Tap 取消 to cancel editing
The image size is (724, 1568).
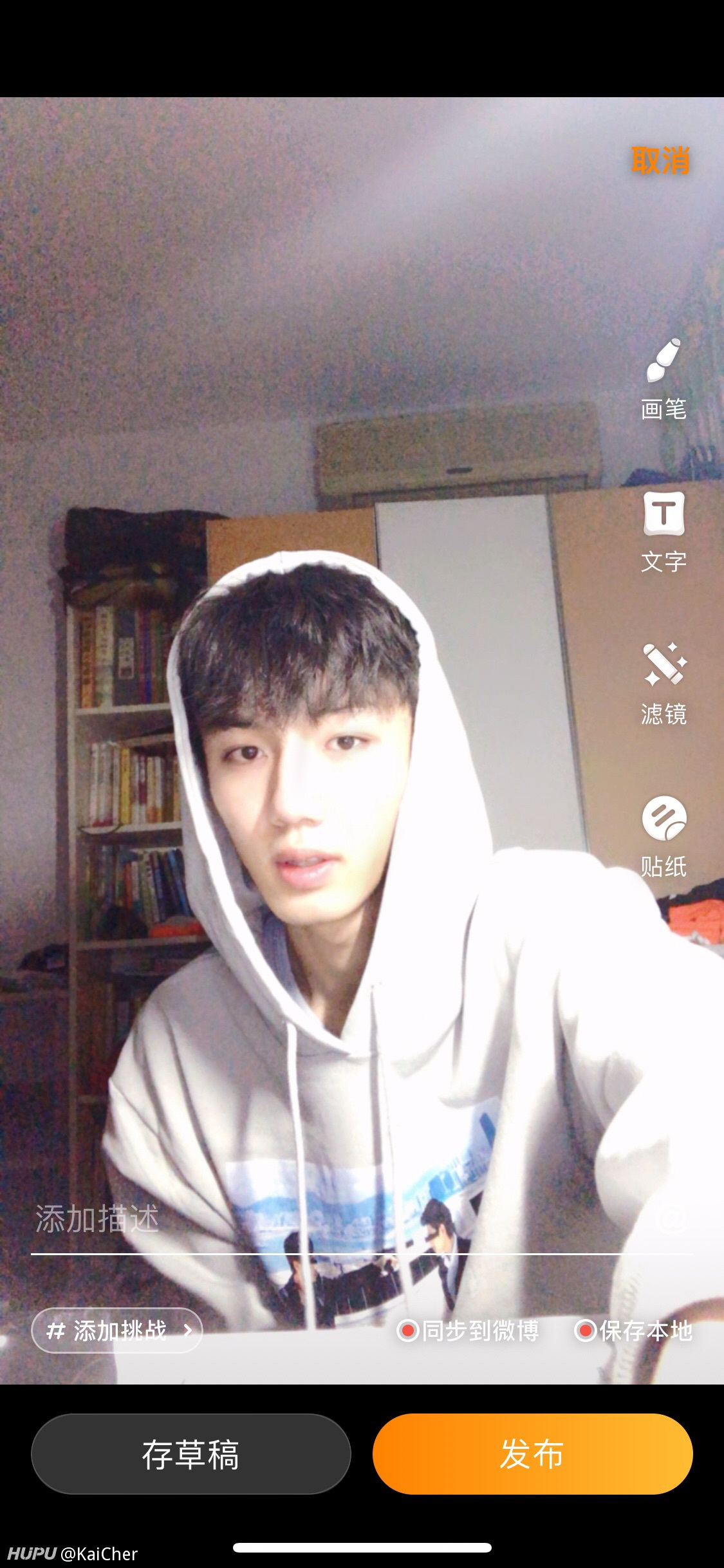tap(660, 160)
